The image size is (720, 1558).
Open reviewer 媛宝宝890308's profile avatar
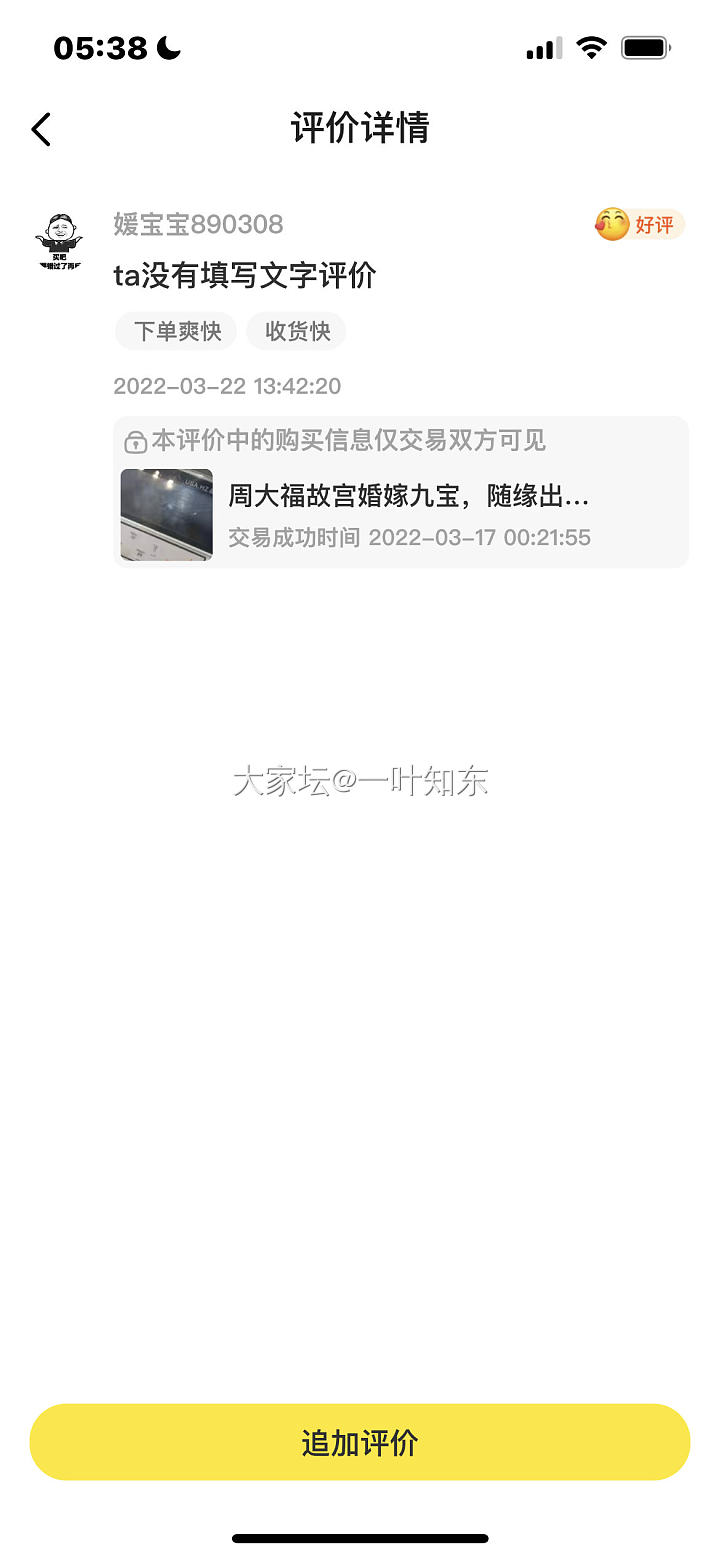59,241
